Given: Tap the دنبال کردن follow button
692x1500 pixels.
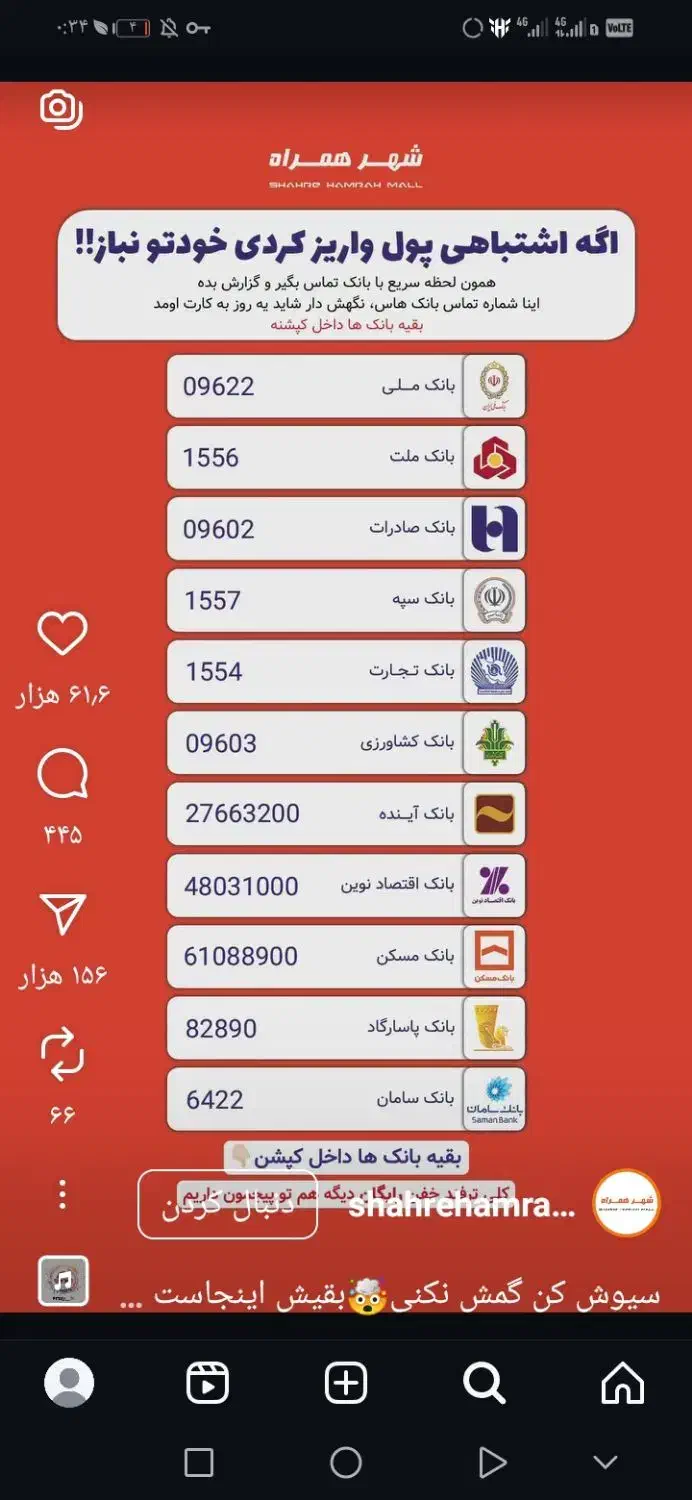Looking at the screenshot, I should [227, 1205].
